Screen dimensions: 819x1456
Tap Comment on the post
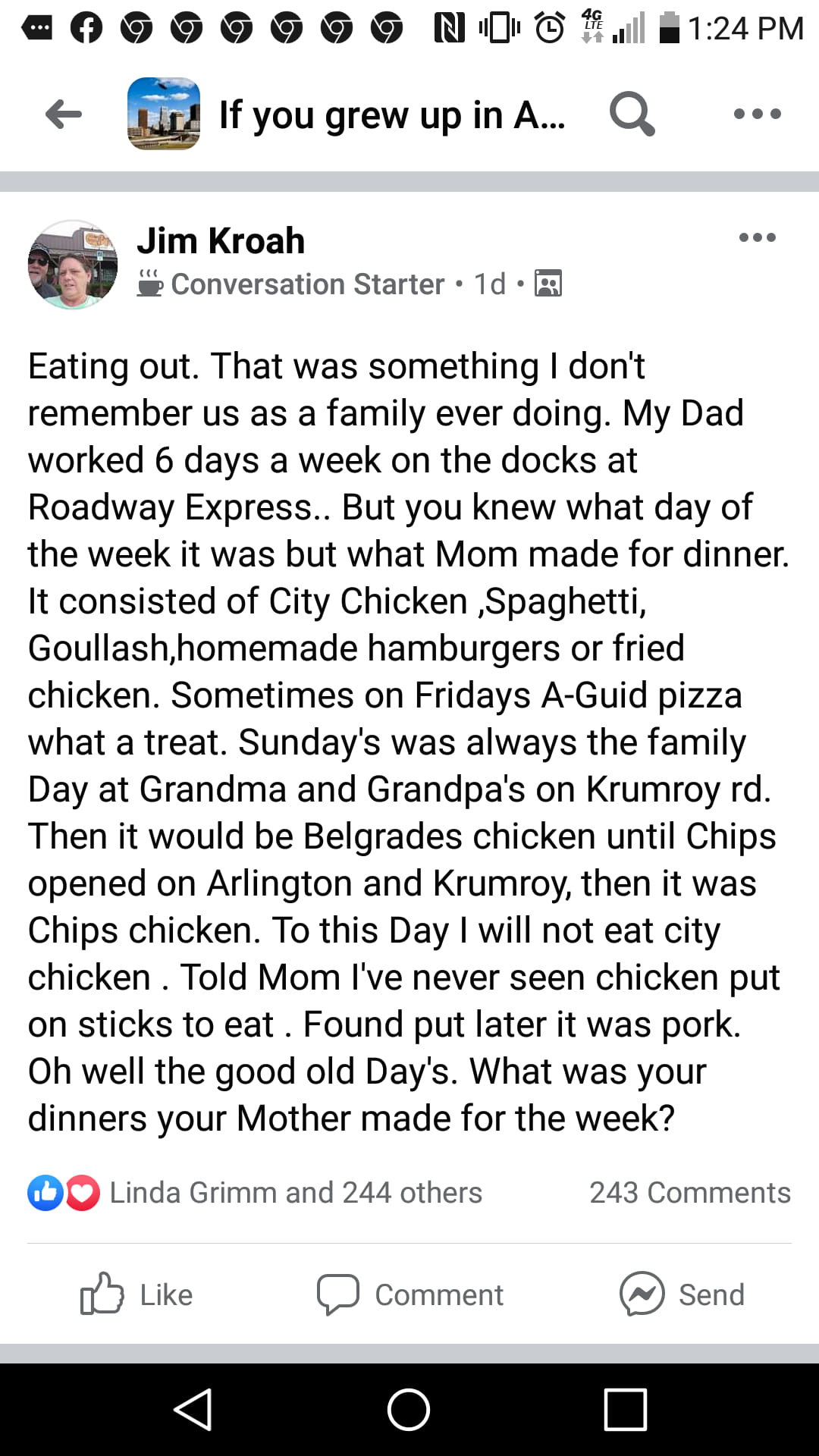pyautogui.click(x=409, y=1294)
